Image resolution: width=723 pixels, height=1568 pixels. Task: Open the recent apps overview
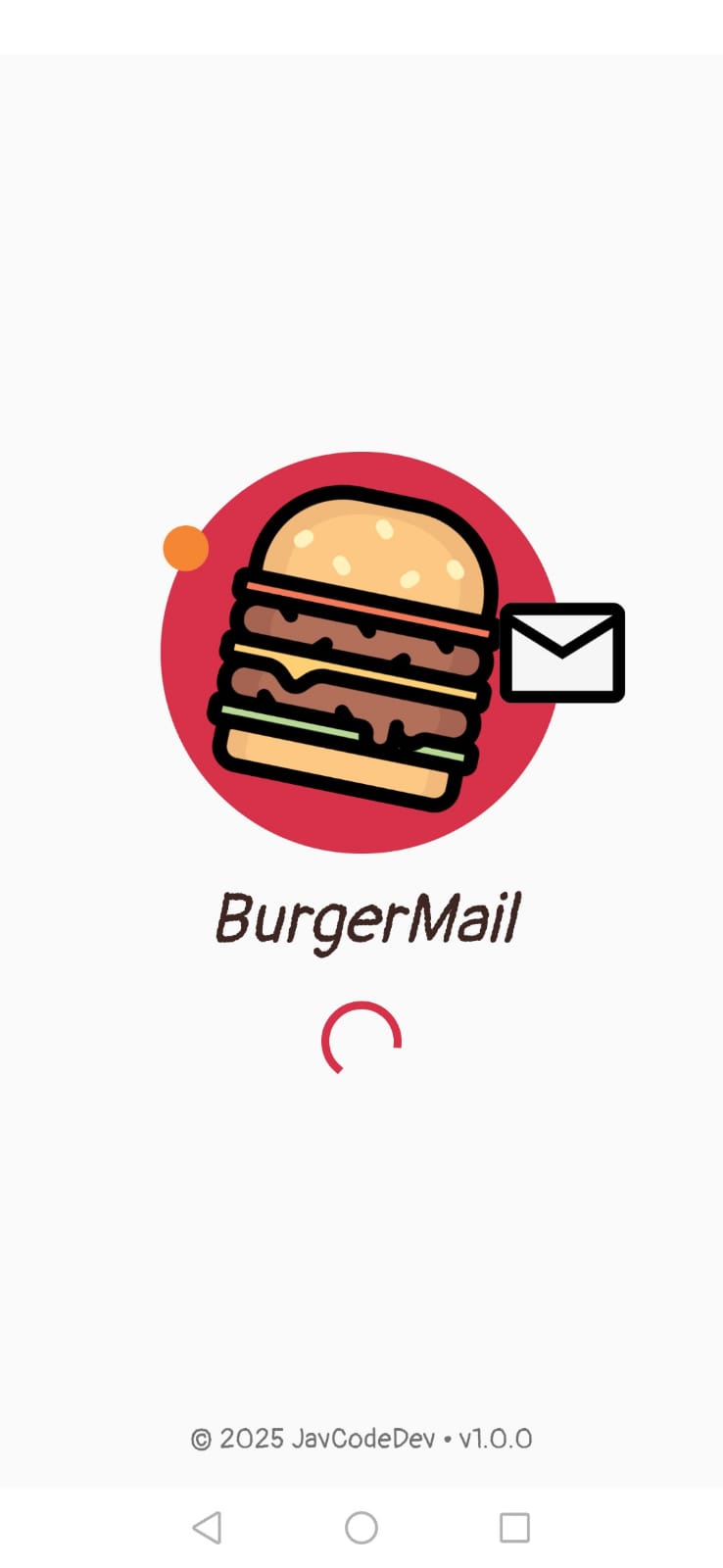pos(514,1527)
